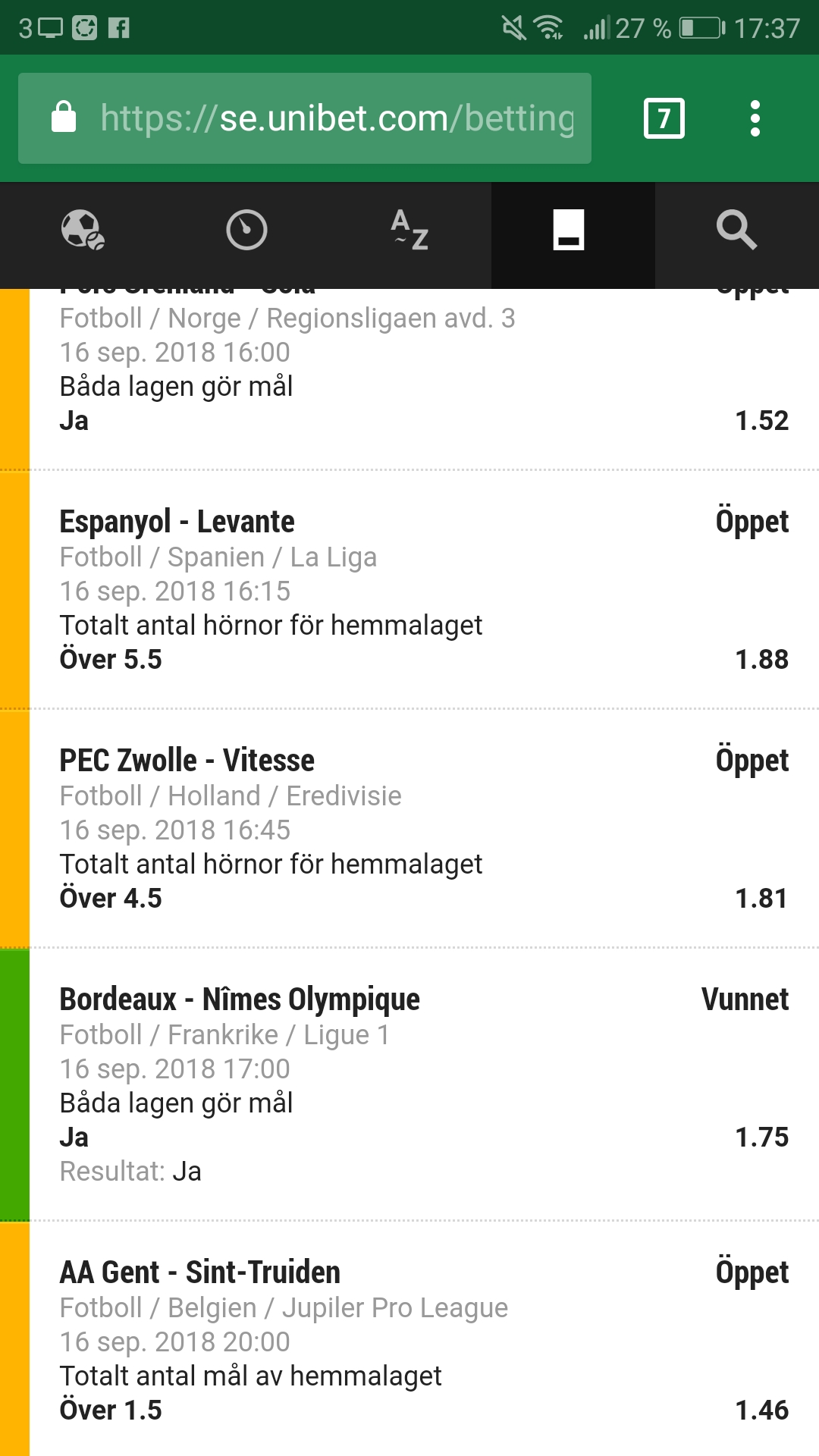The image size is (819, 1456).
Task: Open the browser tab switcher showing 7
Action: pos(664,118)
